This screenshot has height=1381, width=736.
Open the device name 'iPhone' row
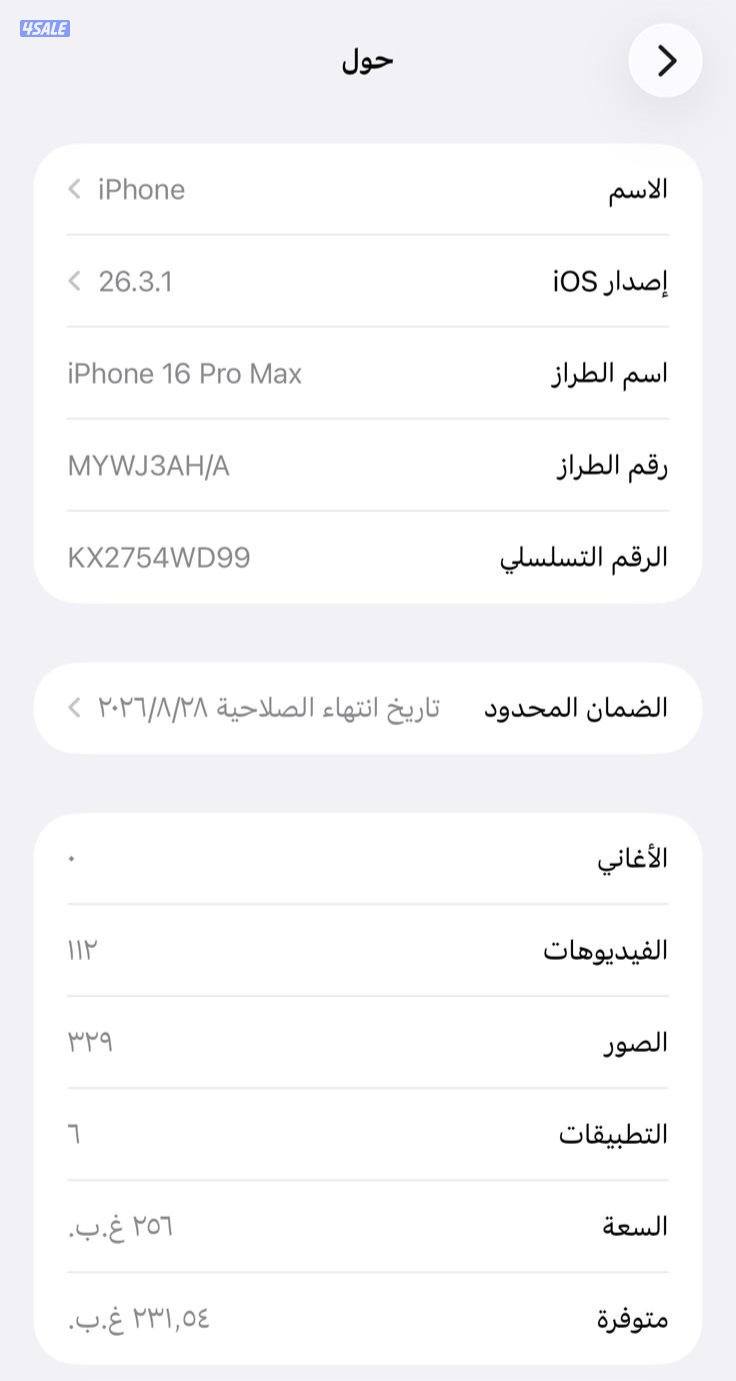pyautogui.click(x=368, y=190)
